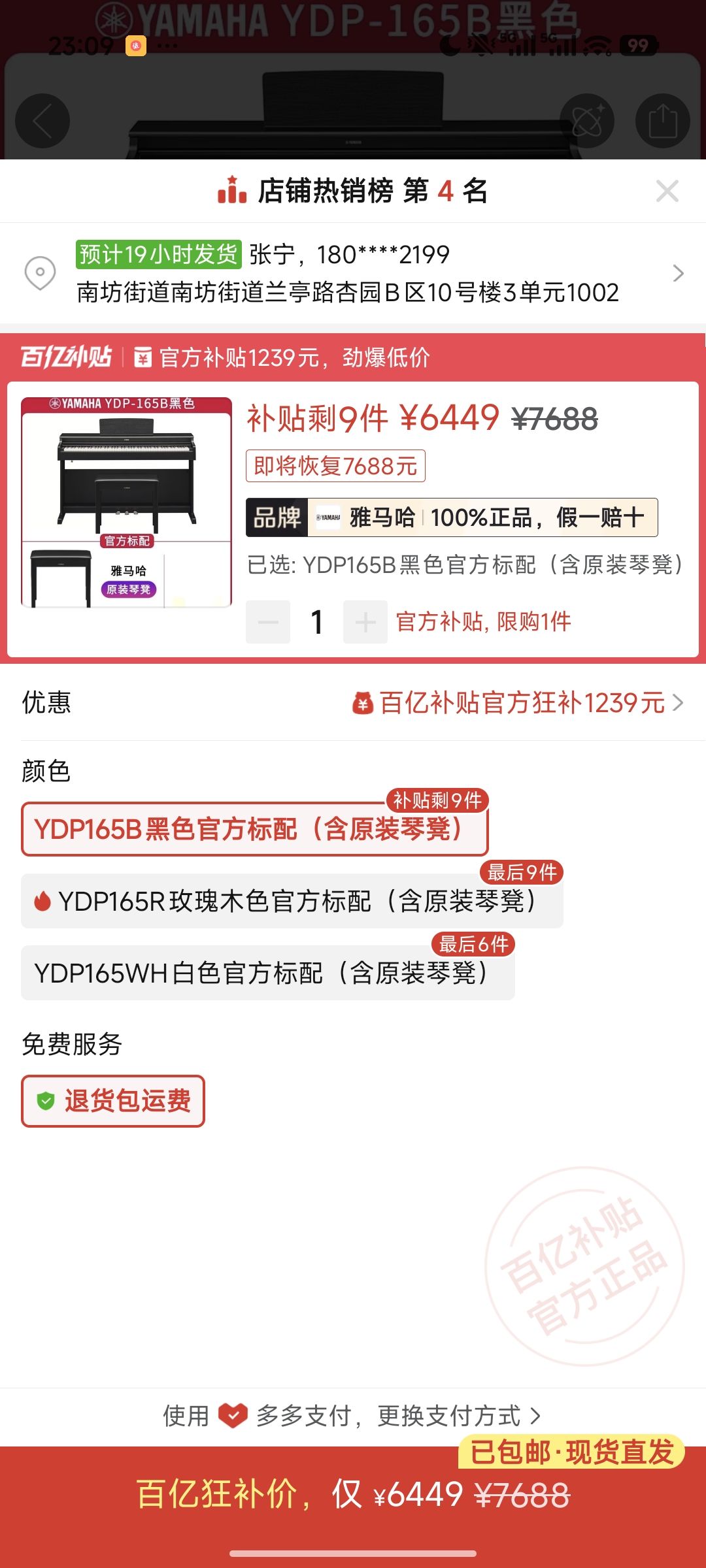
Task: Increase quantity with the plus button
Action: (x=365, y=622)
